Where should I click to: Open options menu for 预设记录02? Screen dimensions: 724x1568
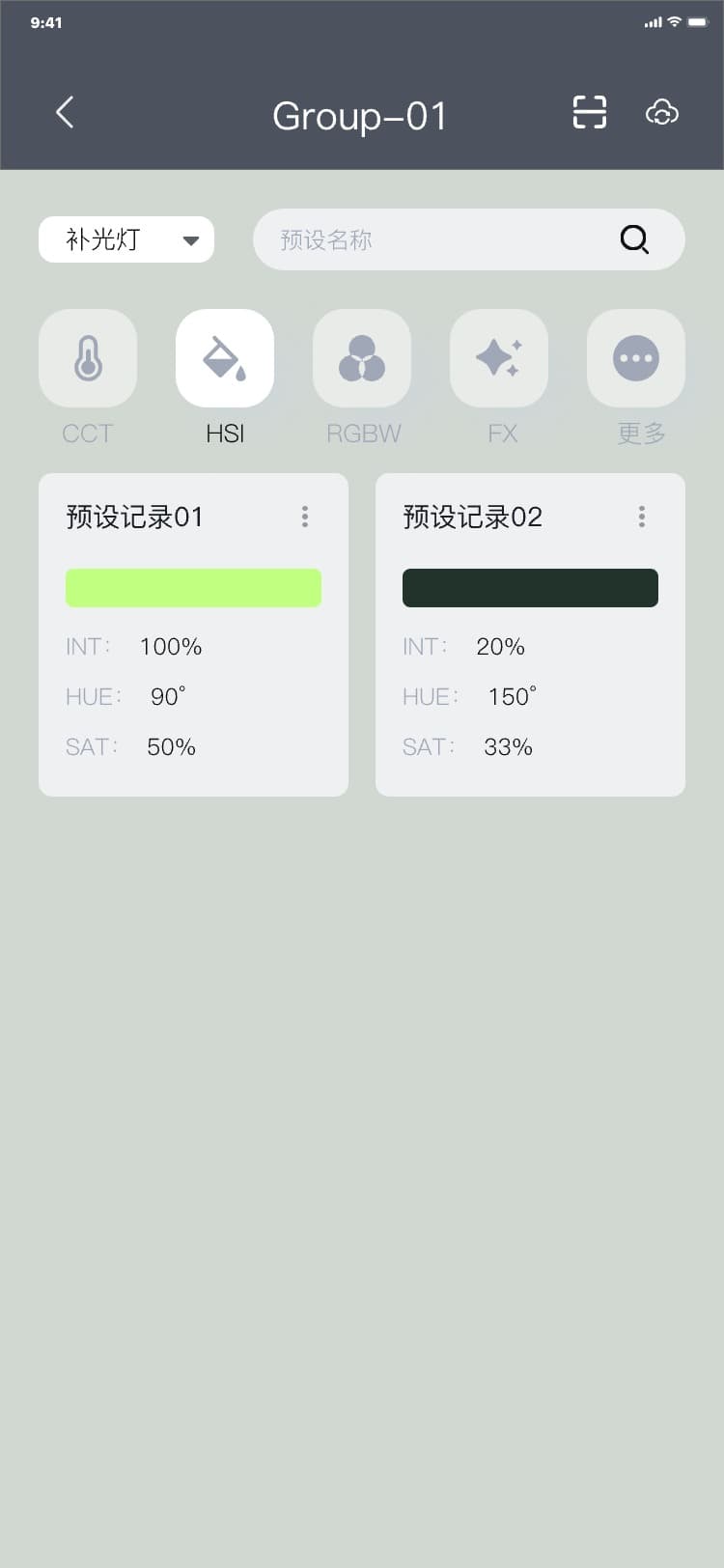(x=642, y=517)
